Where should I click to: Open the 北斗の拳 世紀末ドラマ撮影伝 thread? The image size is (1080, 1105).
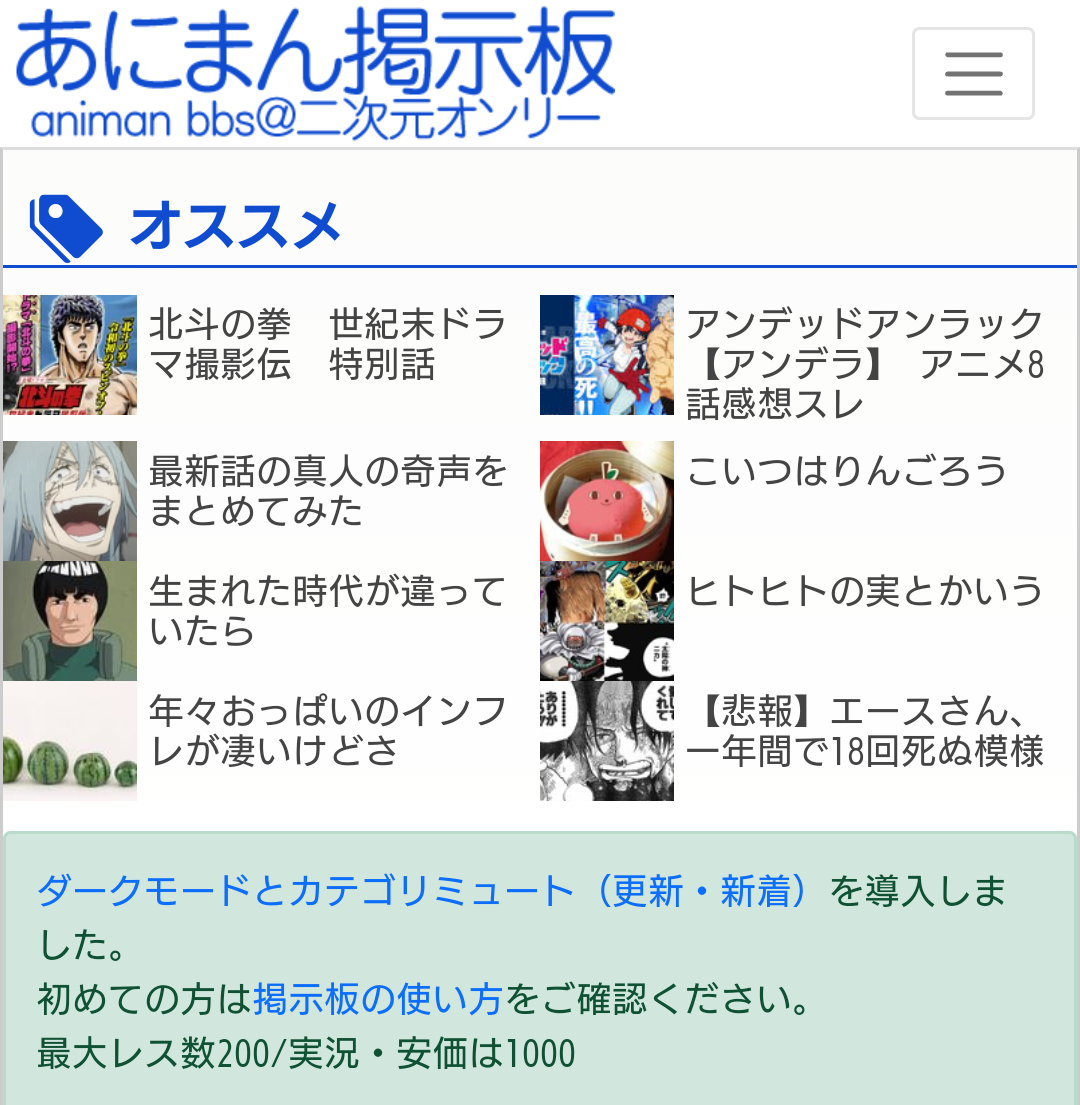pos(327,344)
